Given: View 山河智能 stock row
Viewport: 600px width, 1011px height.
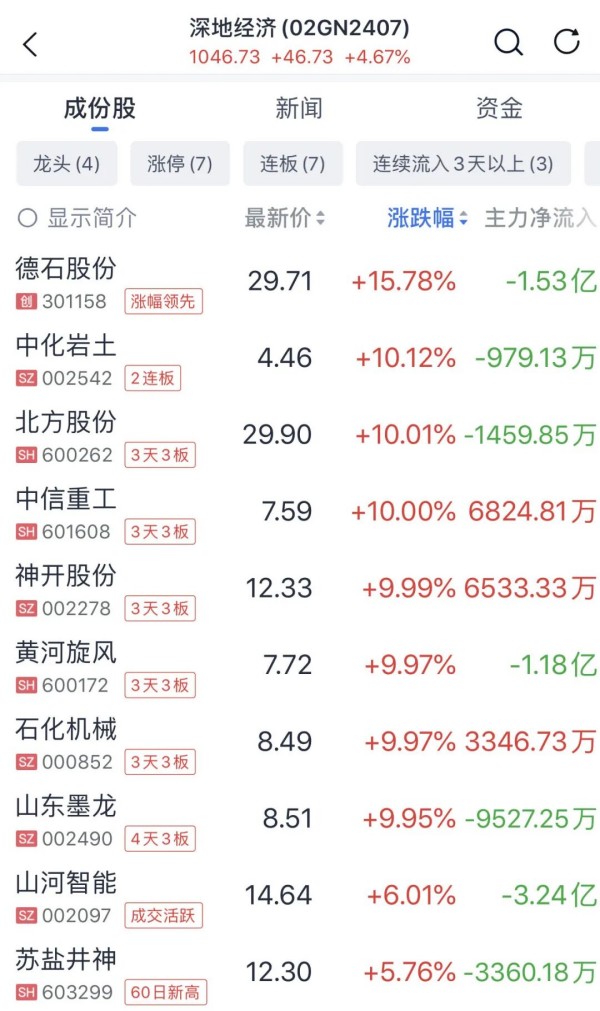Looking at the screenshot, I should point(300,897).
